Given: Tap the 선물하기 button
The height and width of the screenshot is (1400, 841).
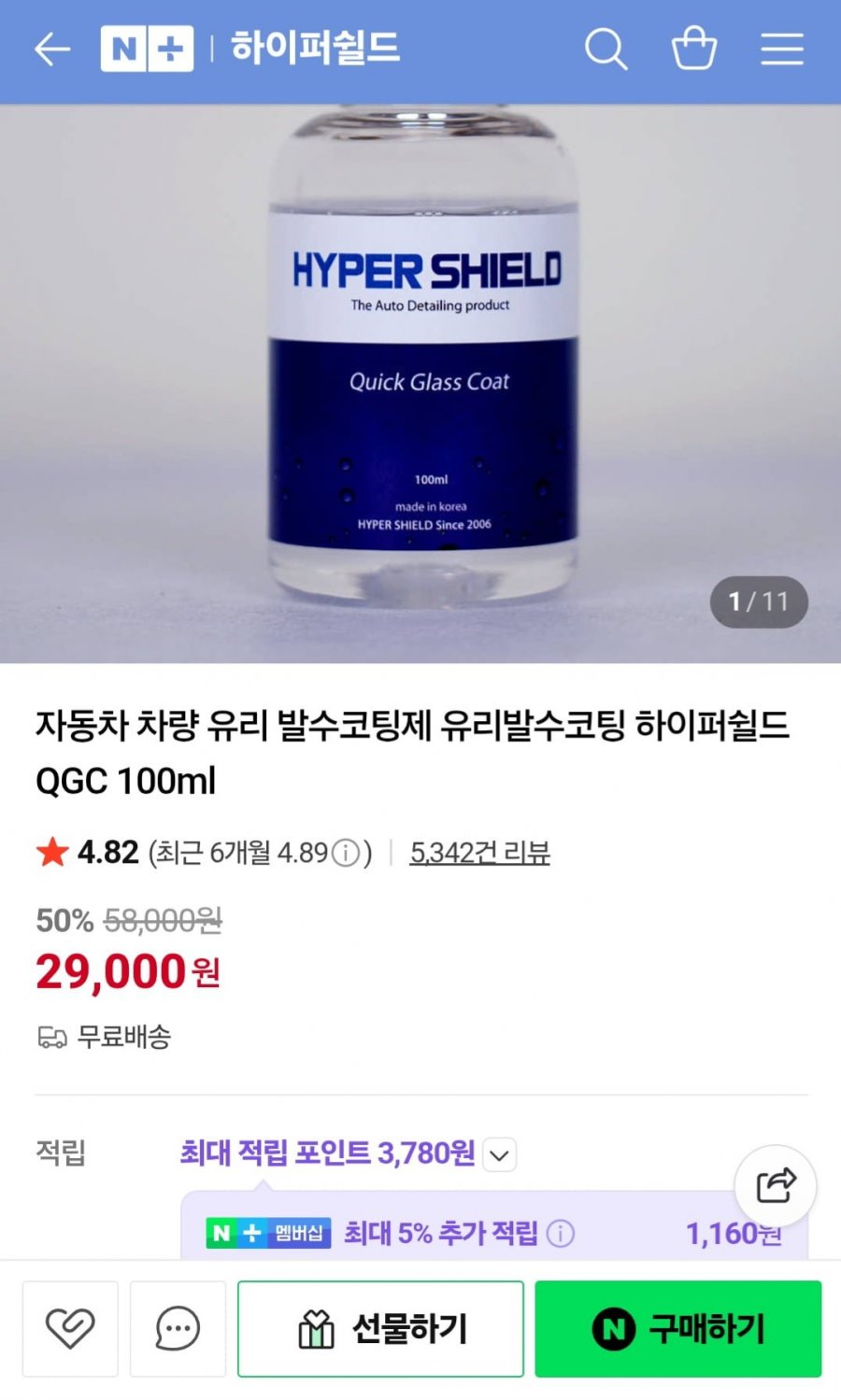Looking at the screenshot, I should click(380, 1329).
